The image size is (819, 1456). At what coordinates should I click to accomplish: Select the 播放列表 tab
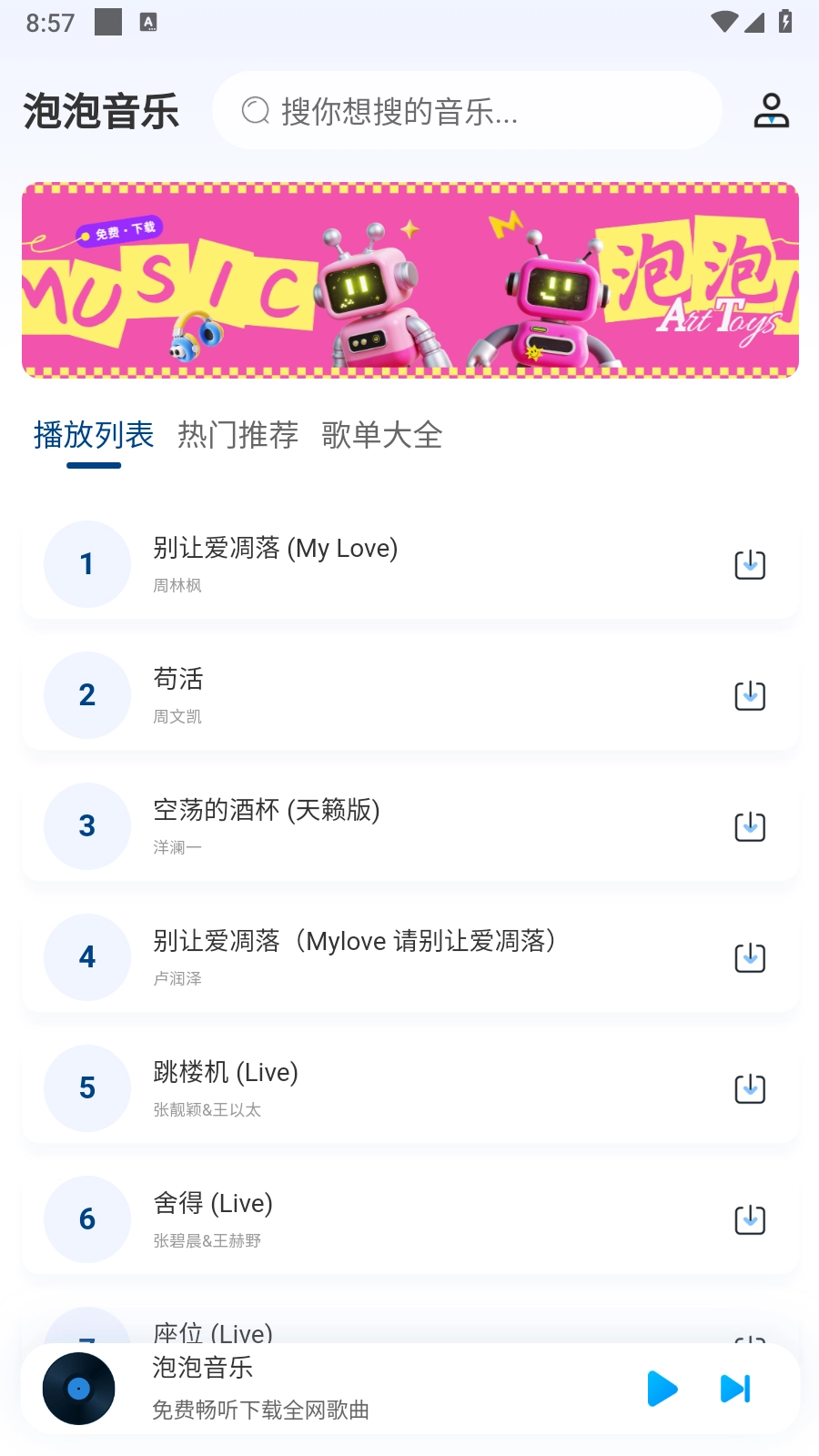pos(94,435)
